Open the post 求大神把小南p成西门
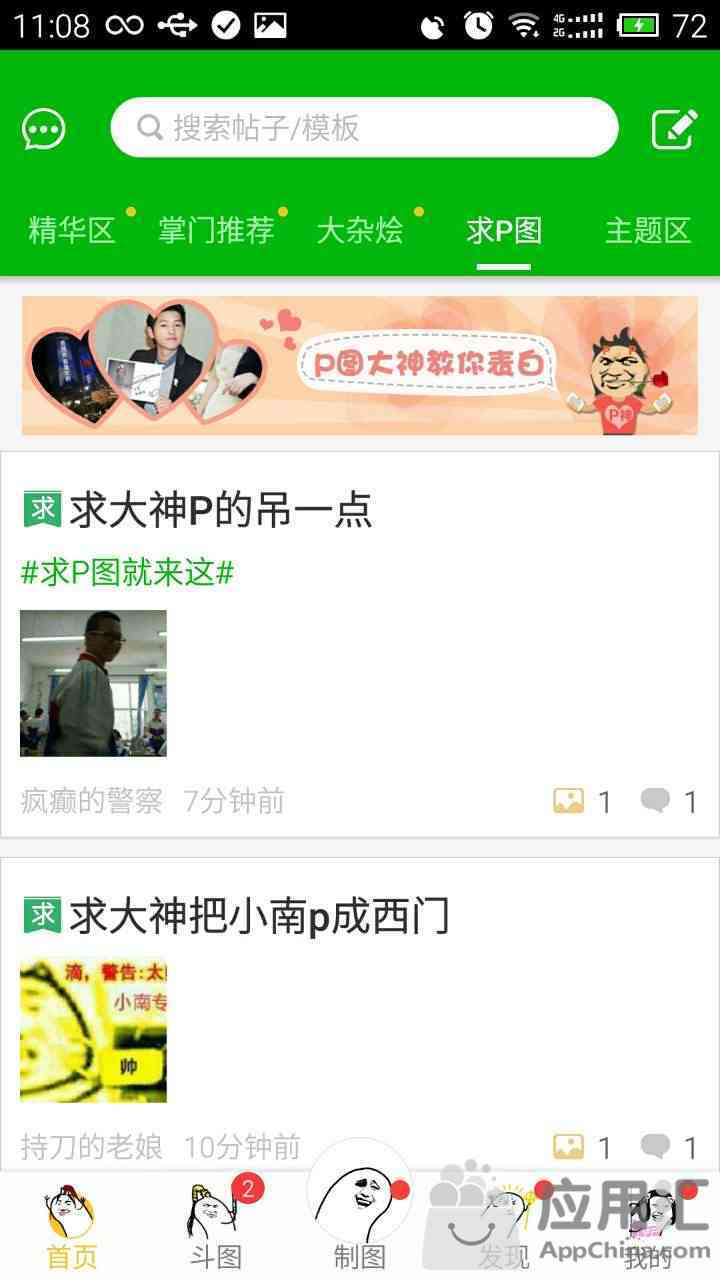720x1280 pixels. click(259, 916)
